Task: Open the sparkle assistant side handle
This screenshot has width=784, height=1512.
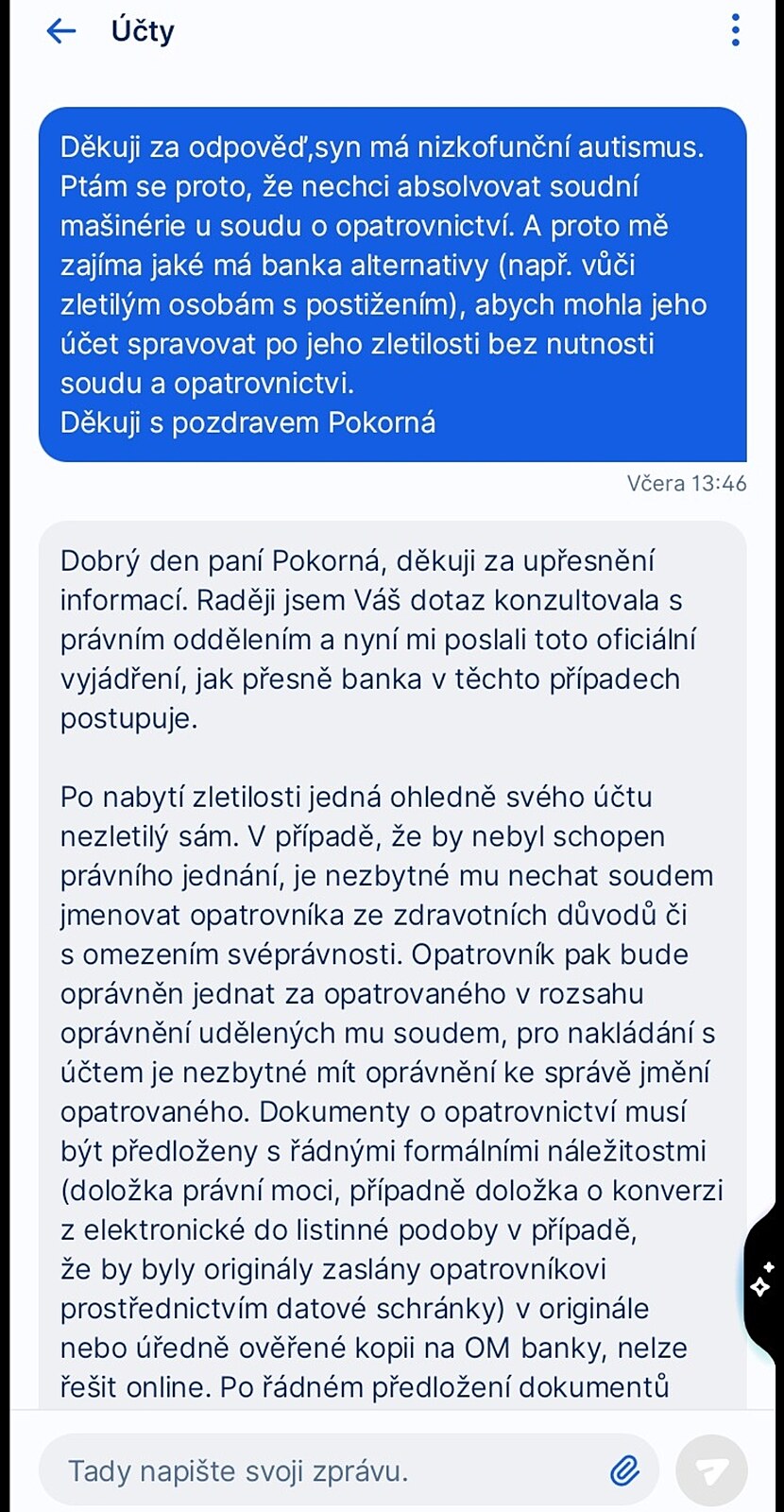Action: 763,1281
